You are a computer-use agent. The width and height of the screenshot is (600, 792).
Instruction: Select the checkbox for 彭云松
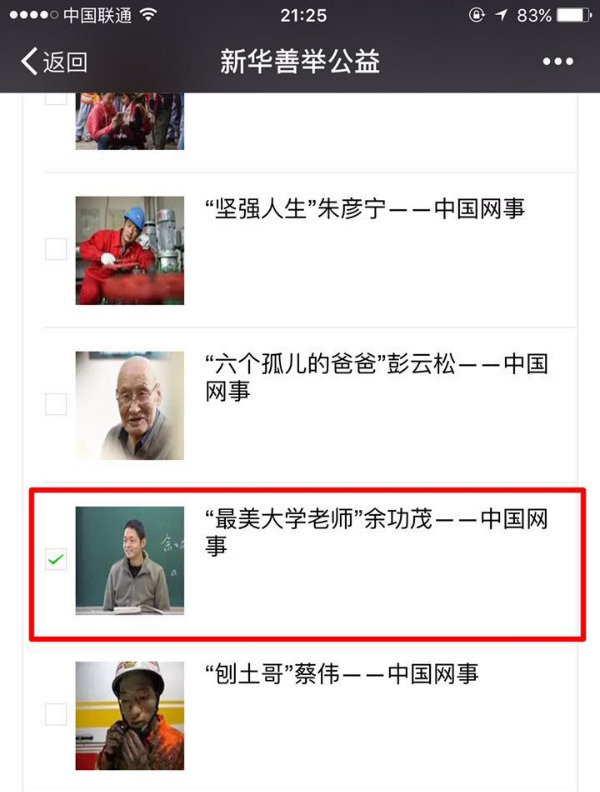coord(56,404)
